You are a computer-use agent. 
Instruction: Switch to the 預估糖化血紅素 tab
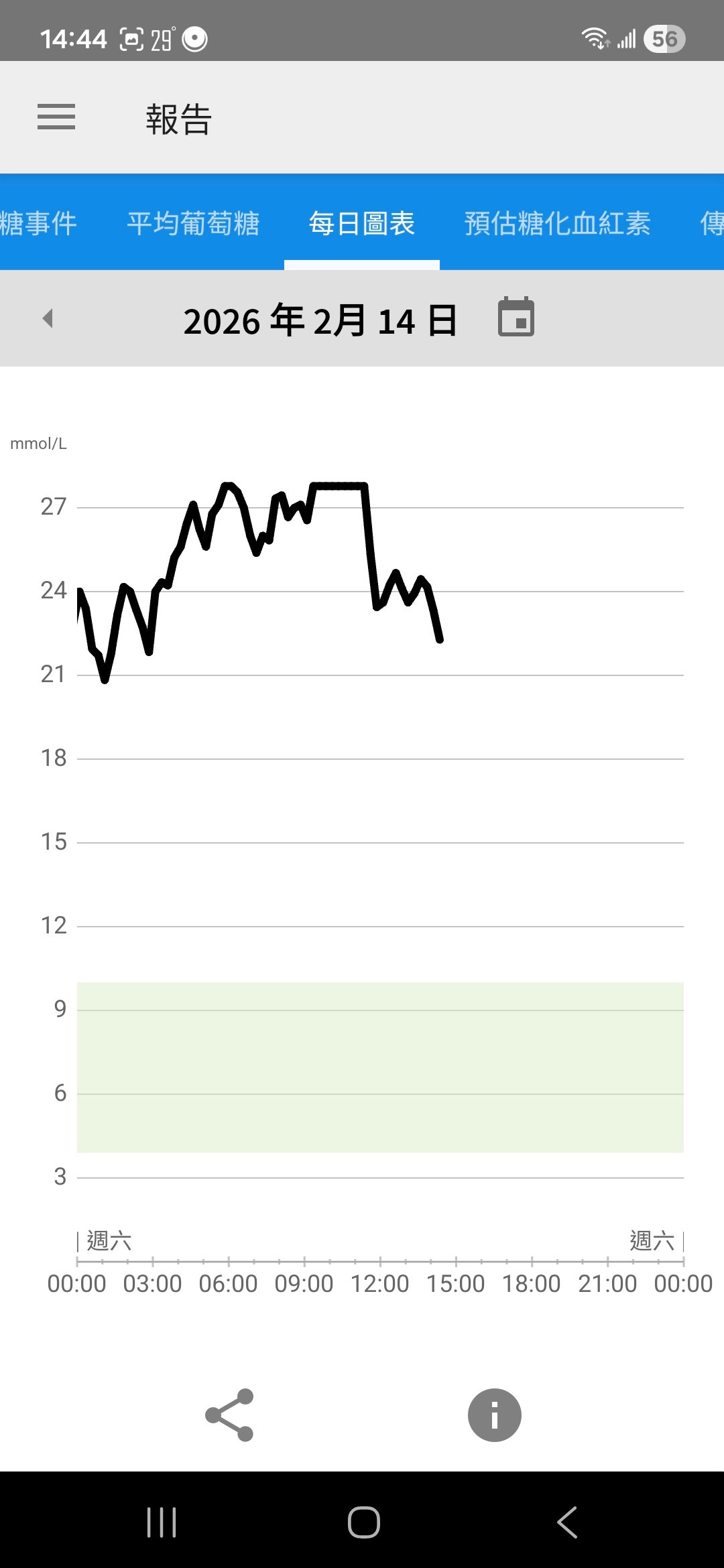[x=557, y=223]
